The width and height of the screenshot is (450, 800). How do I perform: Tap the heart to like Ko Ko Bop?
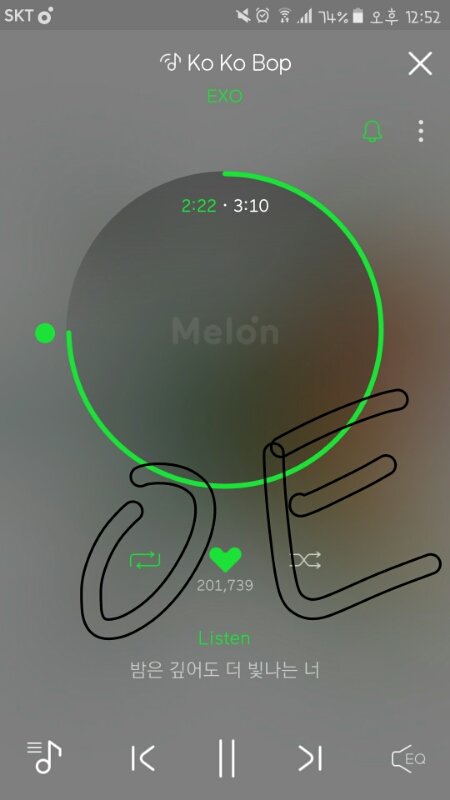click(225, 559)
